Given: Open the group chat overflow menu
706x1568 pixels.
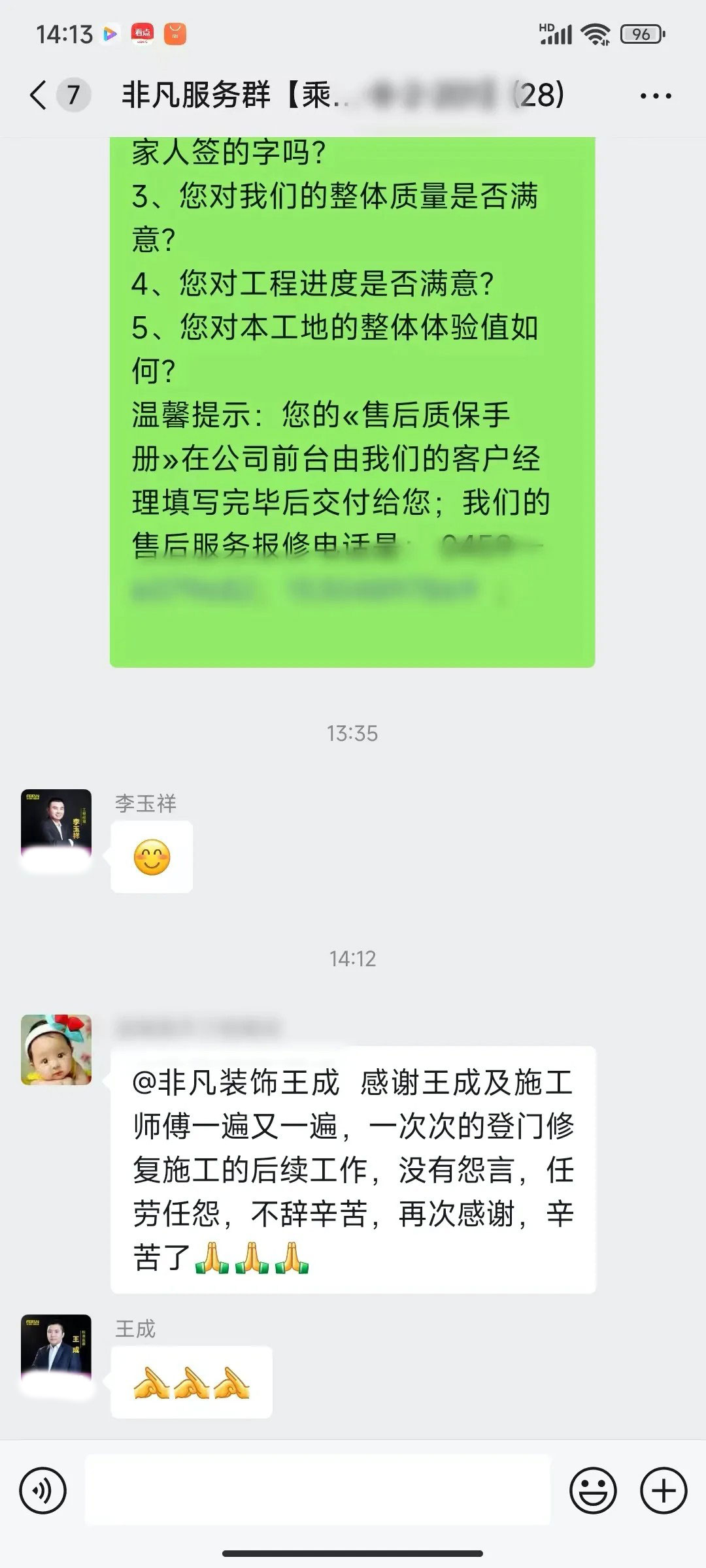Looking at the screenshot, I should pos(655,96).
